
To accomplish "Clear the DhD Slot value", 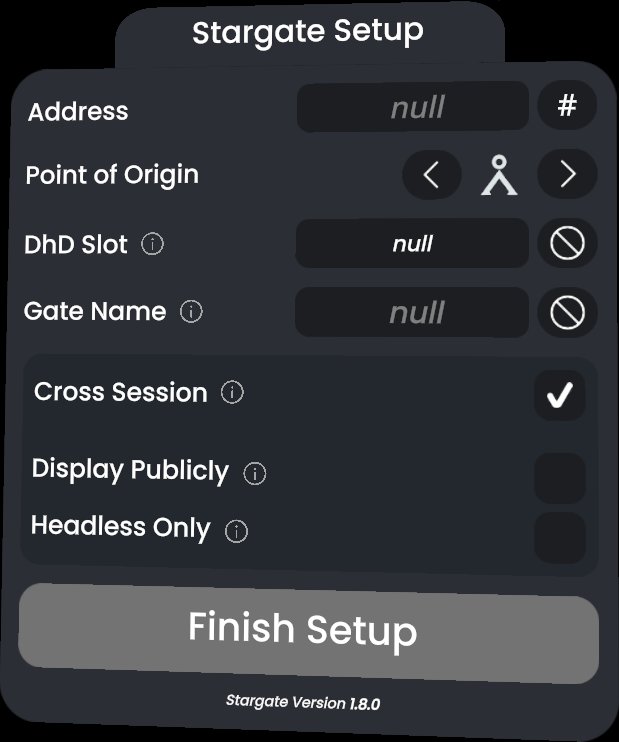I will (x=567, y=243).
